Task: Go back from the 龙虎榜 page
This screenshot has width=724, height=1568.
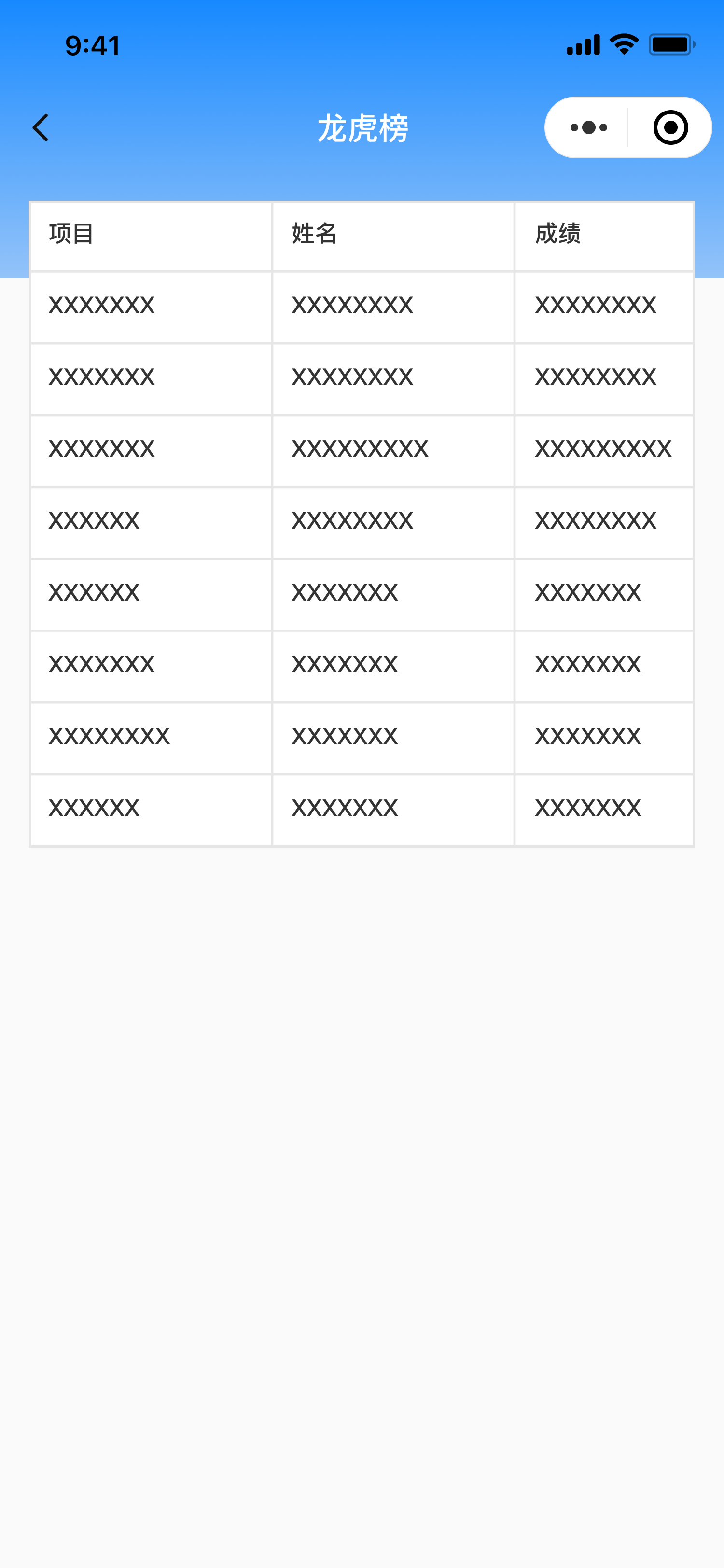Action: [40, 128]
